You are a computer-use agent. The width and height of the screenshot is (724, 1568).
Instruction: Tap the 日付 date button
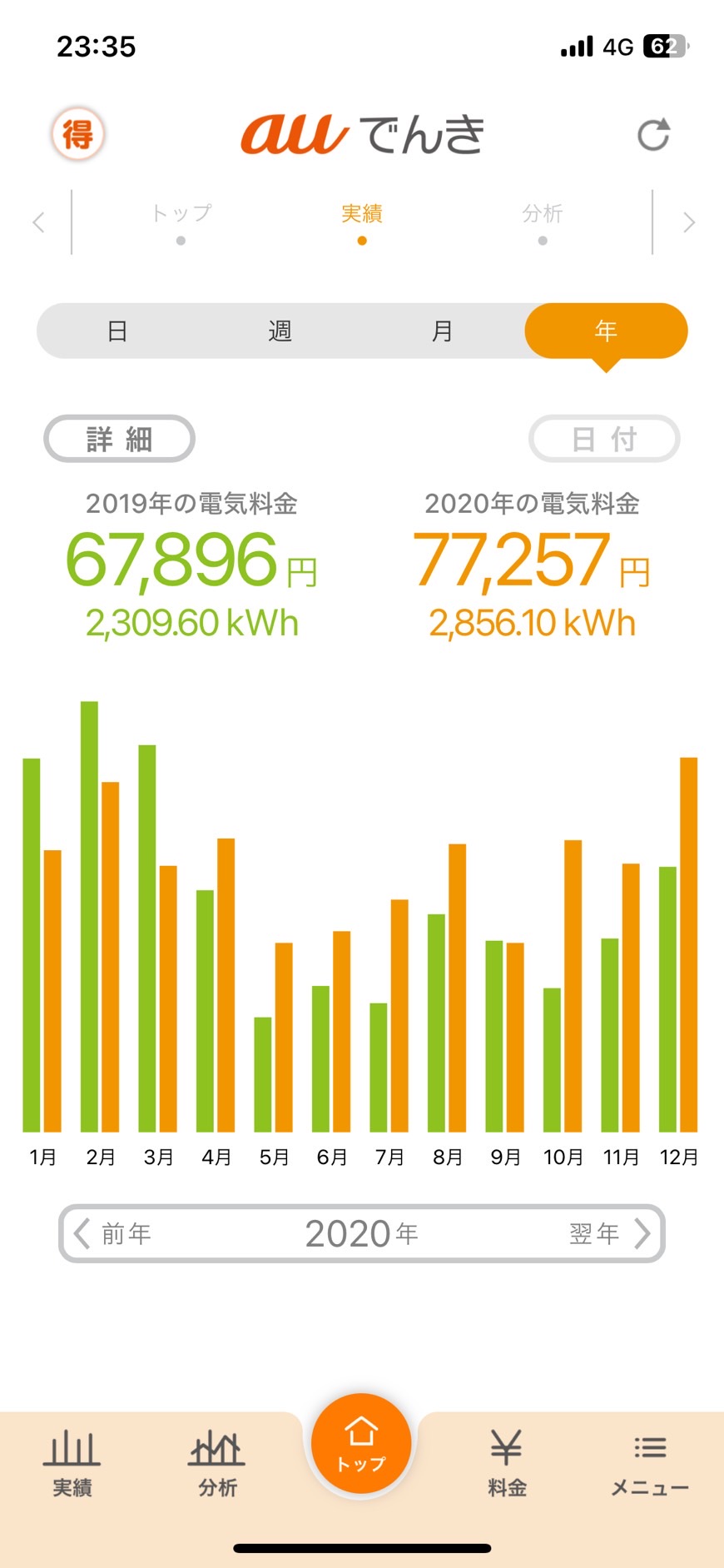point(605,439)
